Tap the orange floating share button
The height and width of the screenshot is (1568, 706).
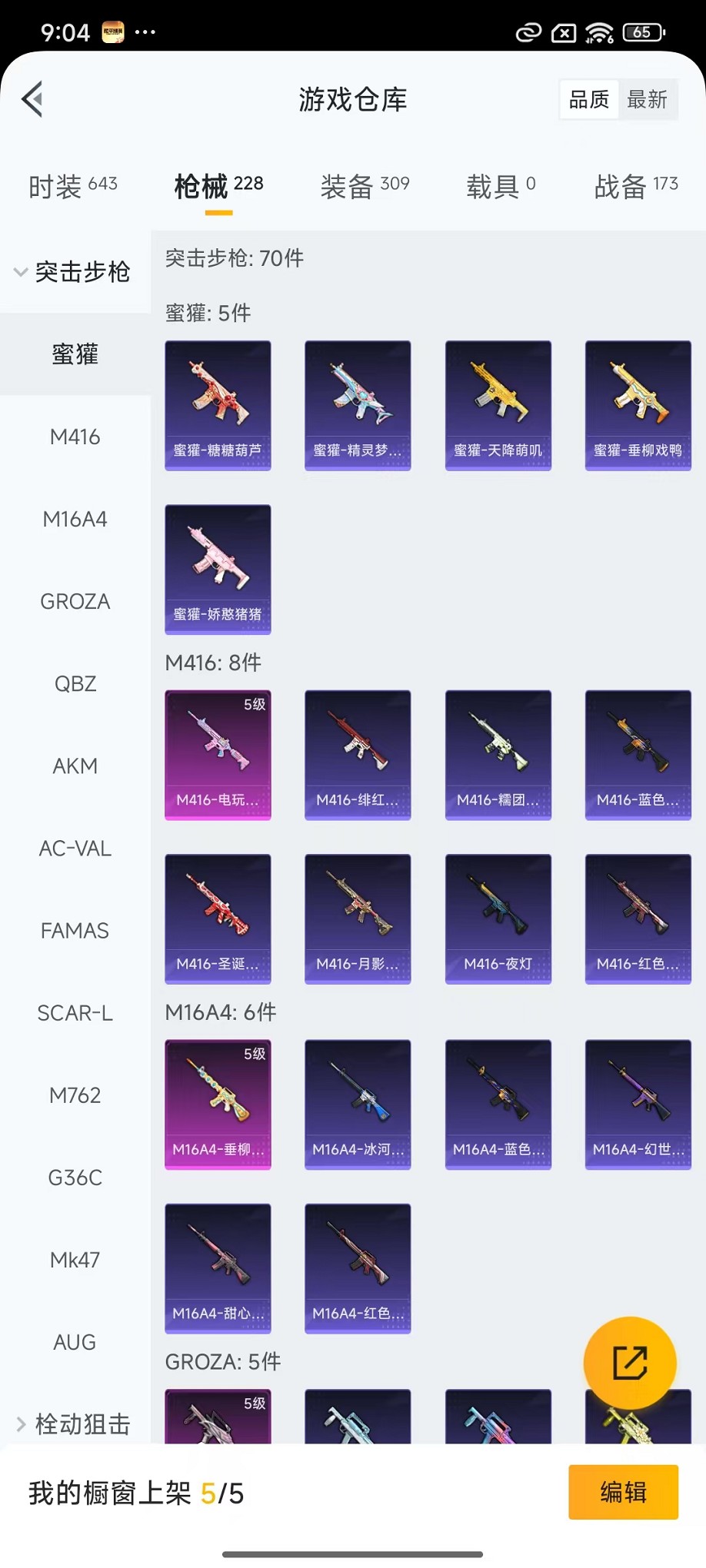pos(629,1363)
